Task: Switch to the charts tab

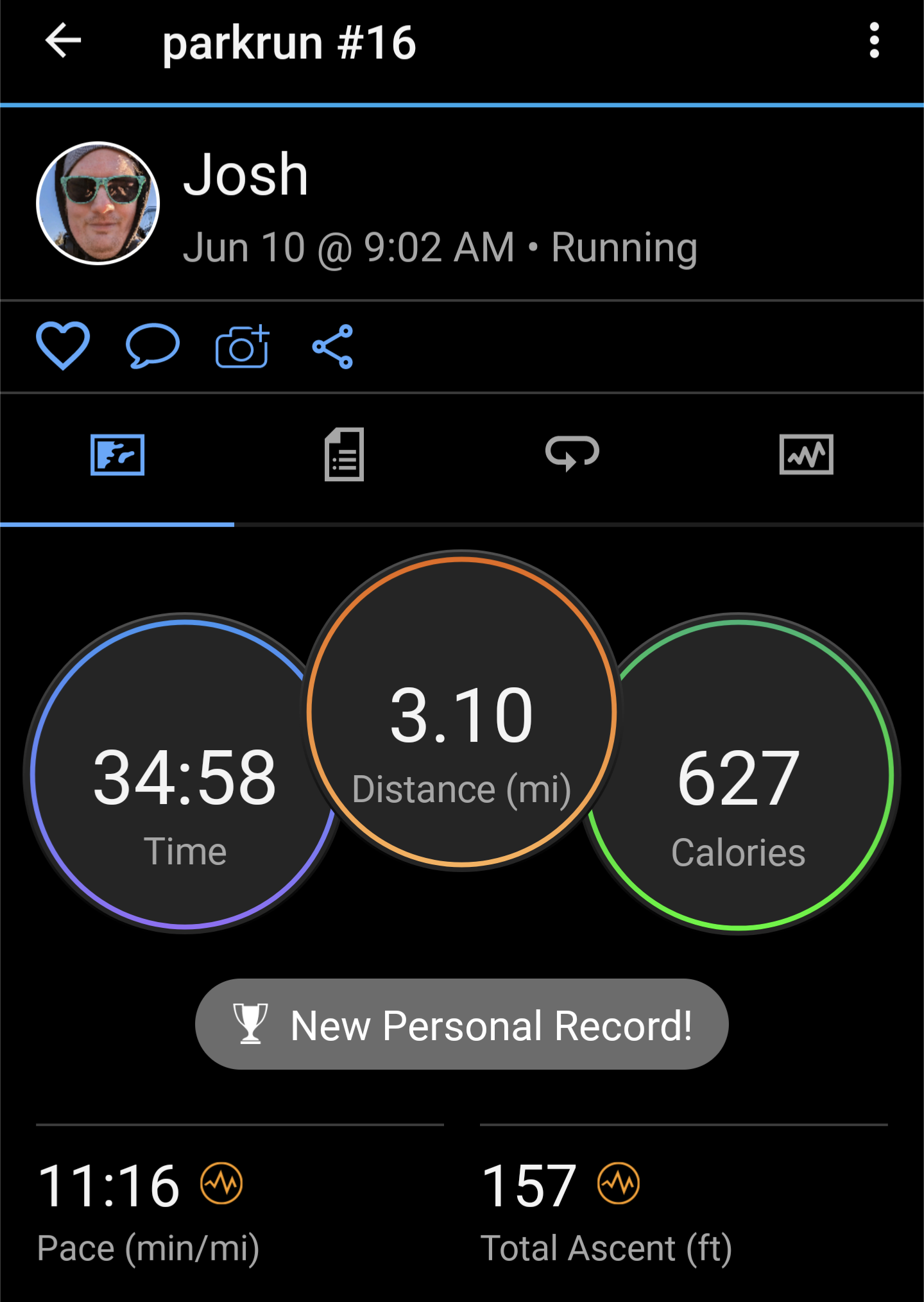Action: pyautogui.click(x=806, y=454)
